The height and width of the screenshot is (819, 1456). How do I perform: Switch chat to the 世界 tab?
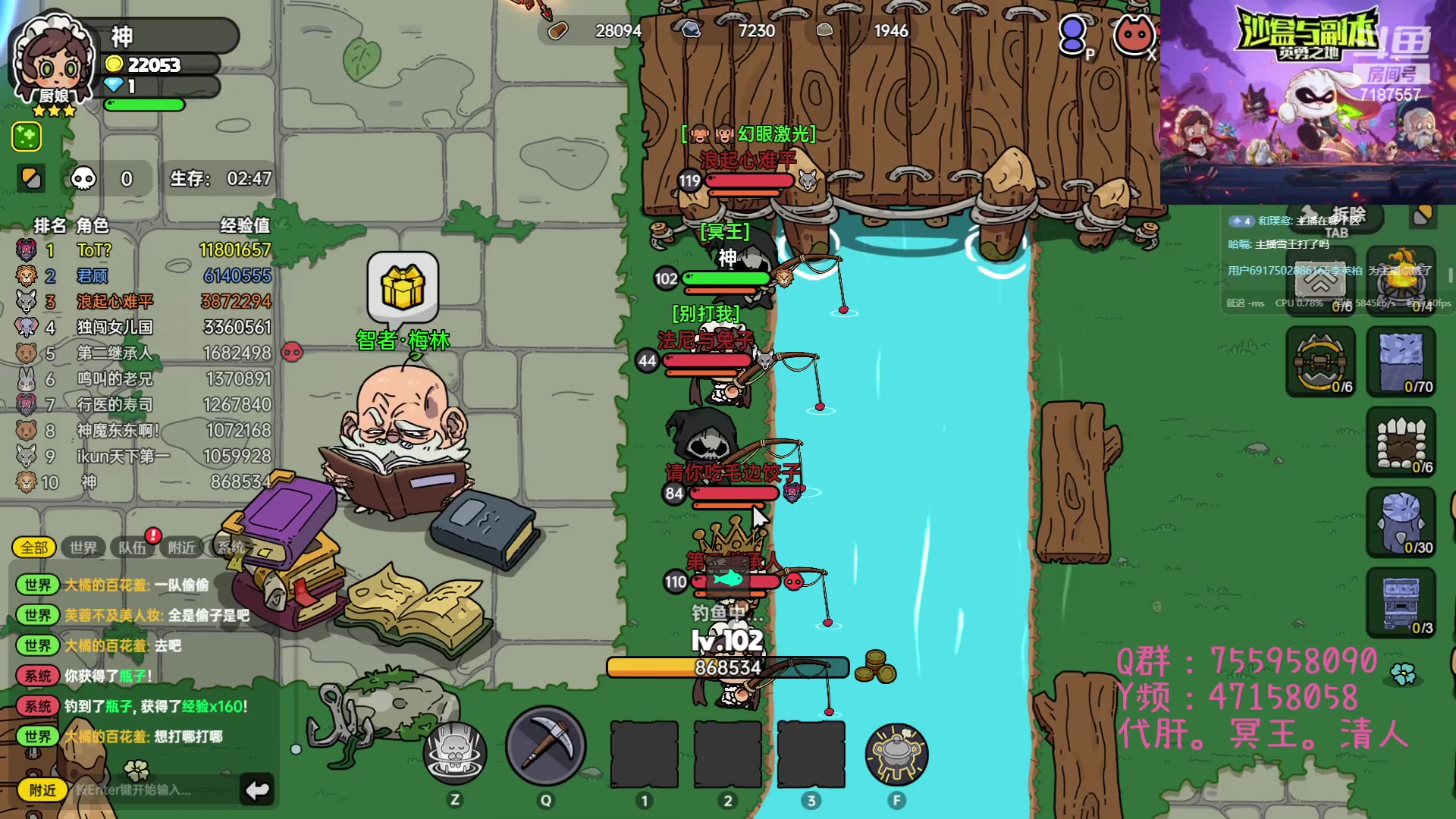click(83, 548)
